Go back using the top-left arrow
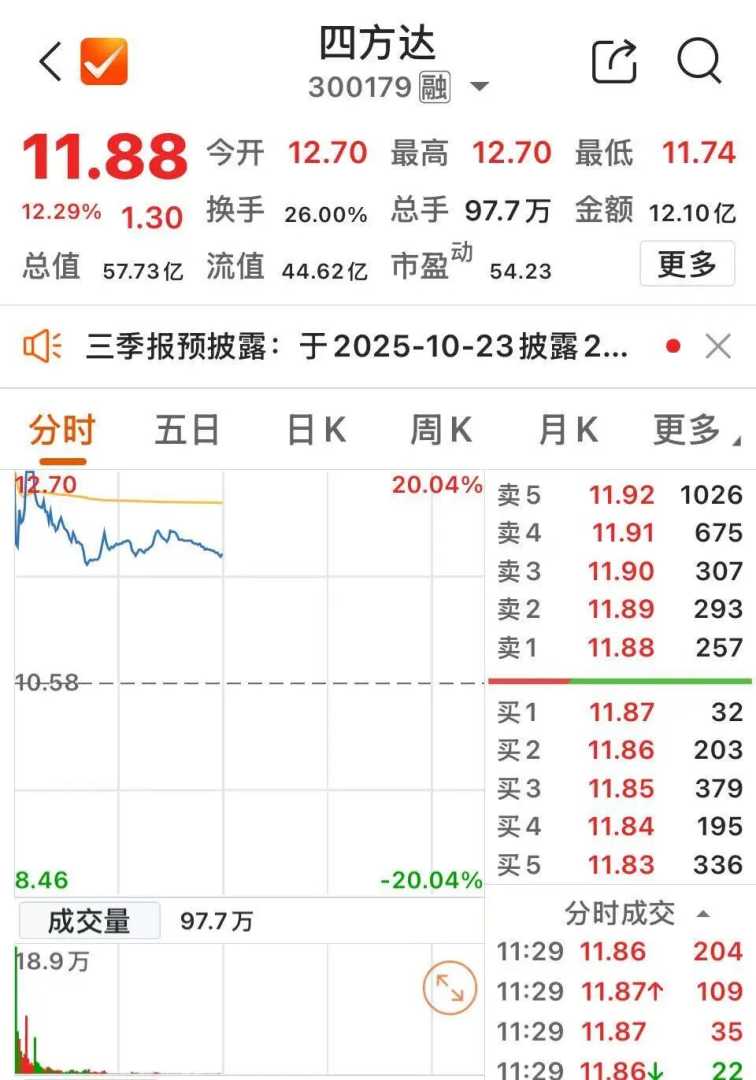This screenshot has height=1080, width=756. [50, 62]
